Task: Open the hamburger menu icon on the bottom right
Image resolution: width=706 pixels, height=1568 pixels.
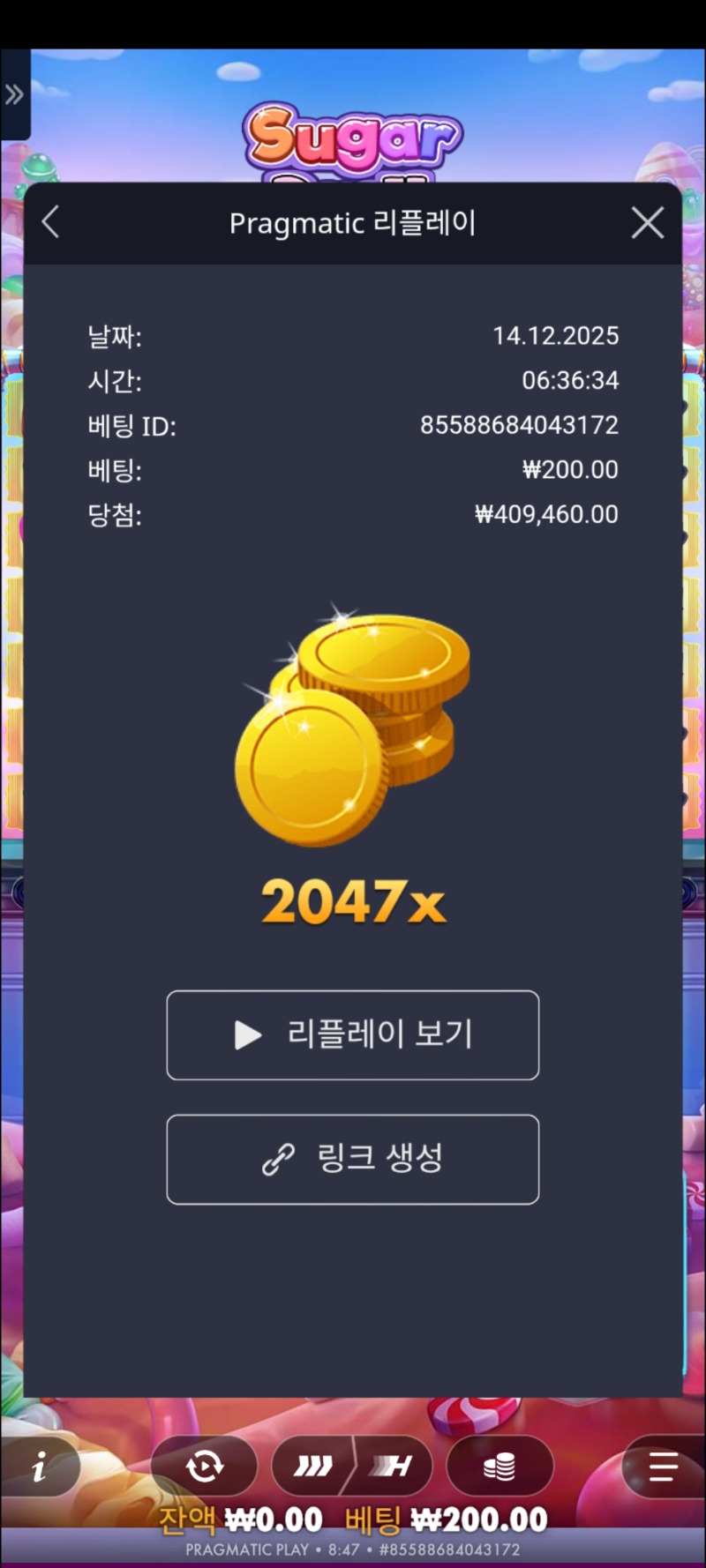Action: (662, 1467)
